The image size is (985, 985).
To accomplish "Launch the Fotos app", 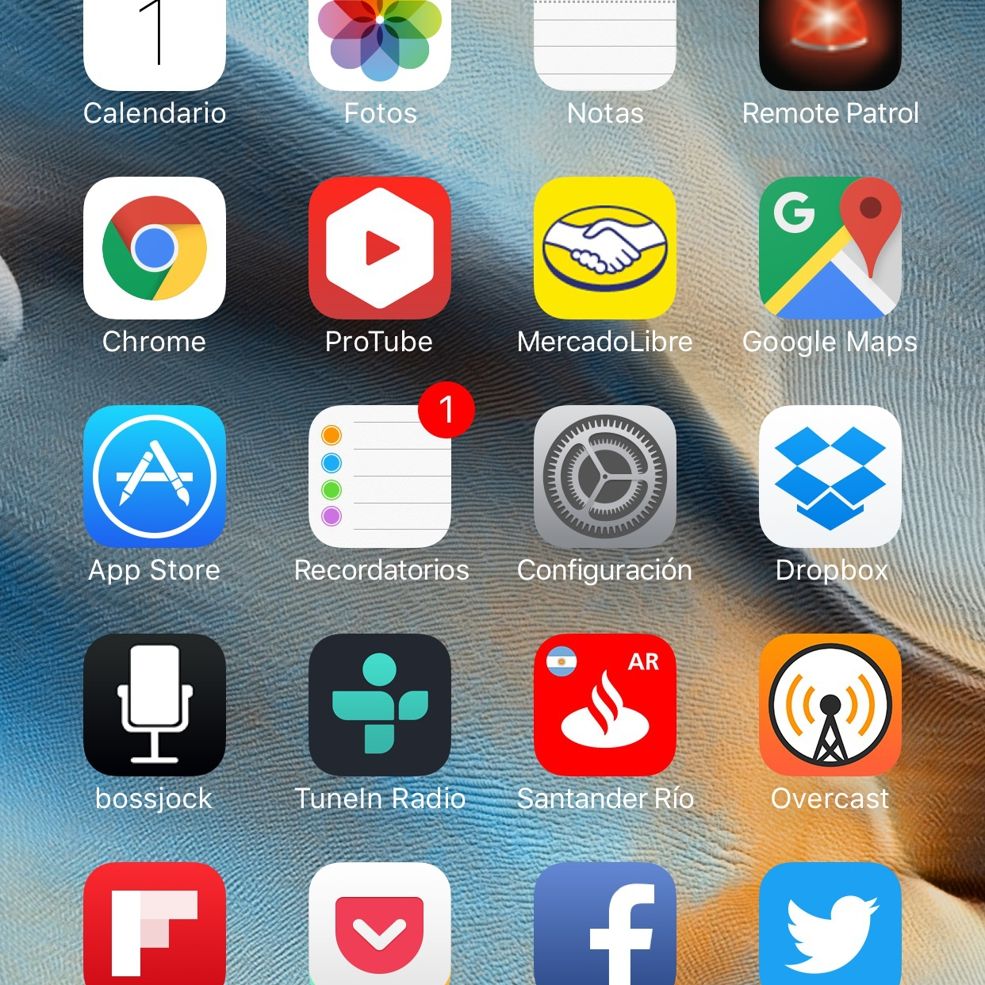I will click(379, 45).
